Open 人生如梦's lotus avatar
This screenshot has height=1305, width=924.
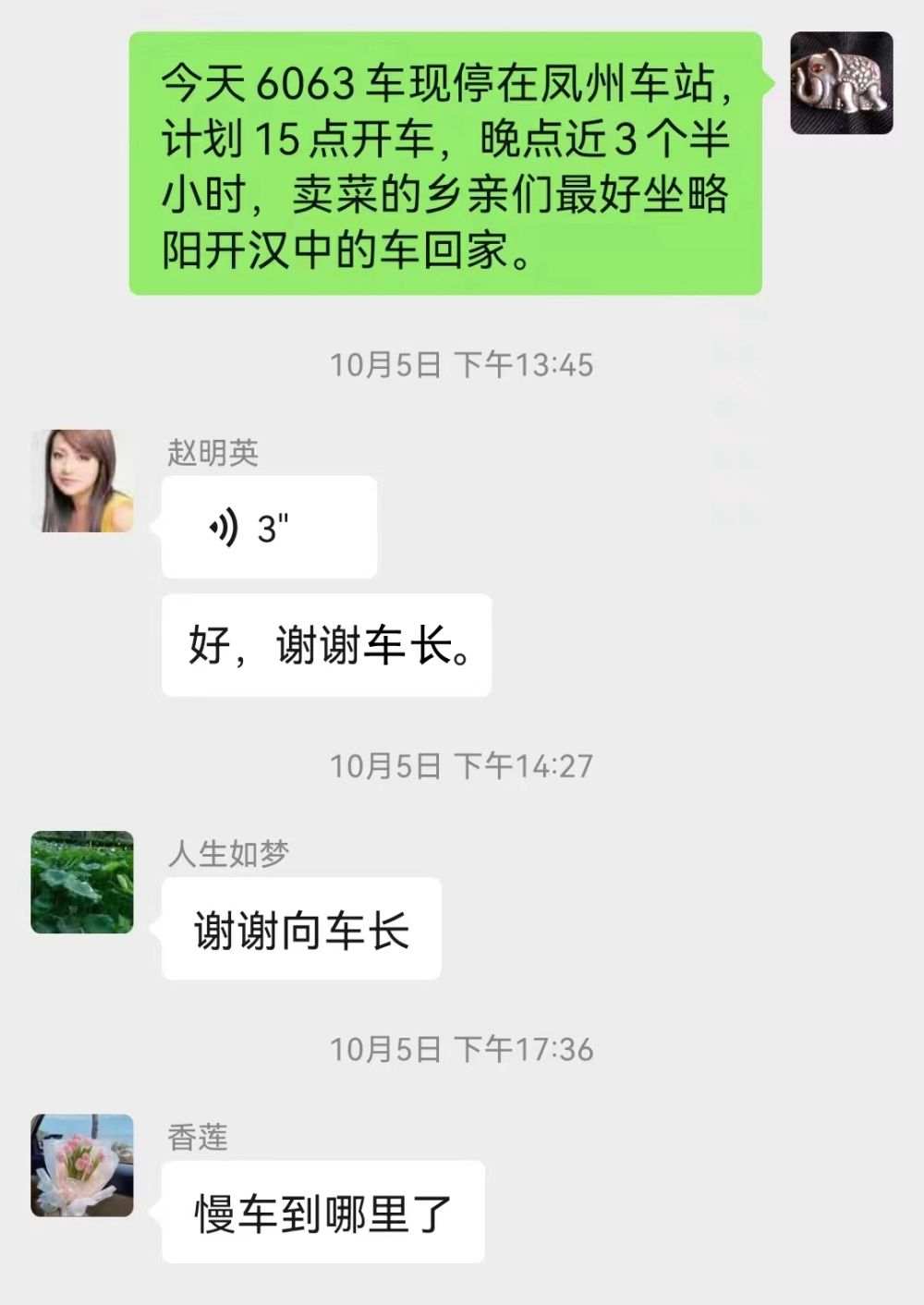[x=82, y=882]
